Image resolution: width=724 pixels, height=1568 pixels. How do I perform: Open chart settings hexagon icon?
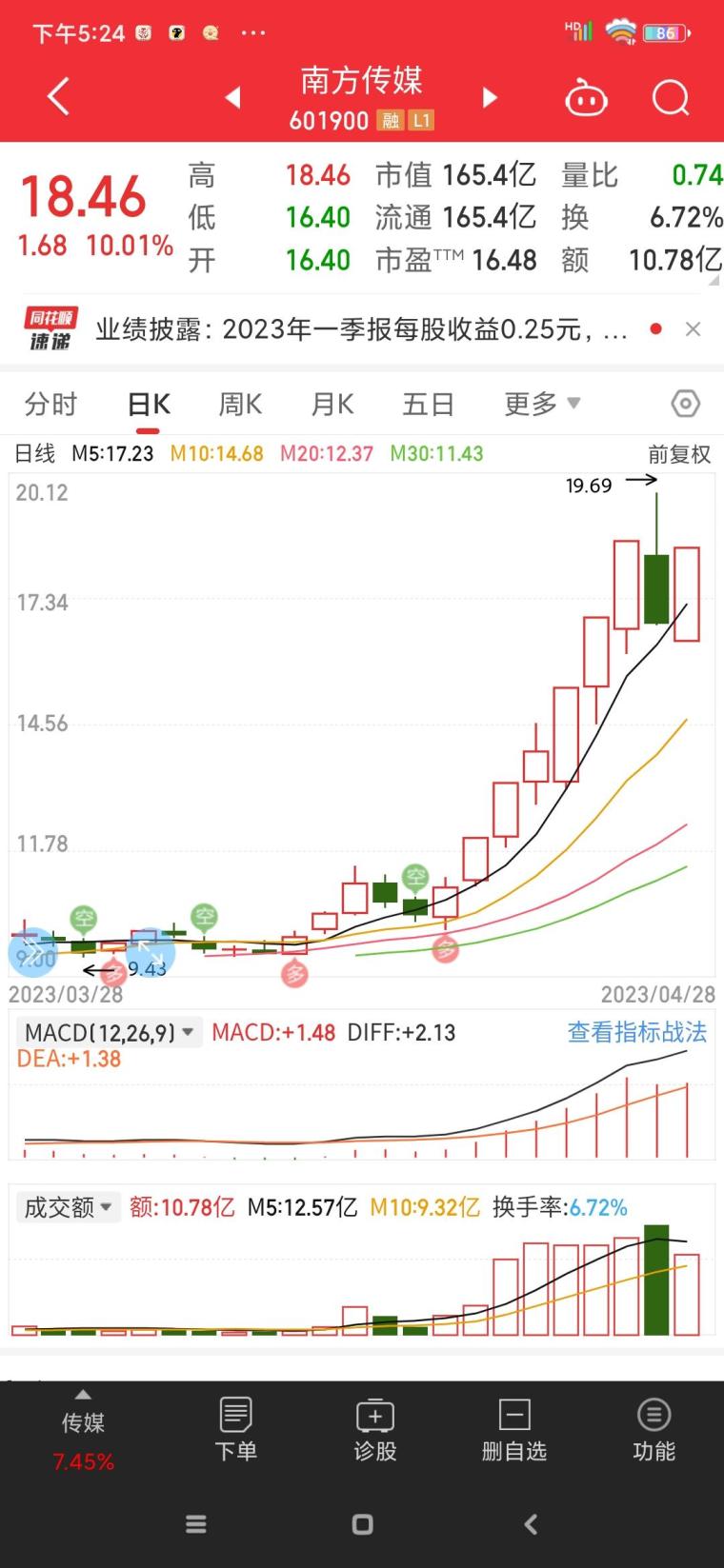pyautogui.click(x=686, y=404)
